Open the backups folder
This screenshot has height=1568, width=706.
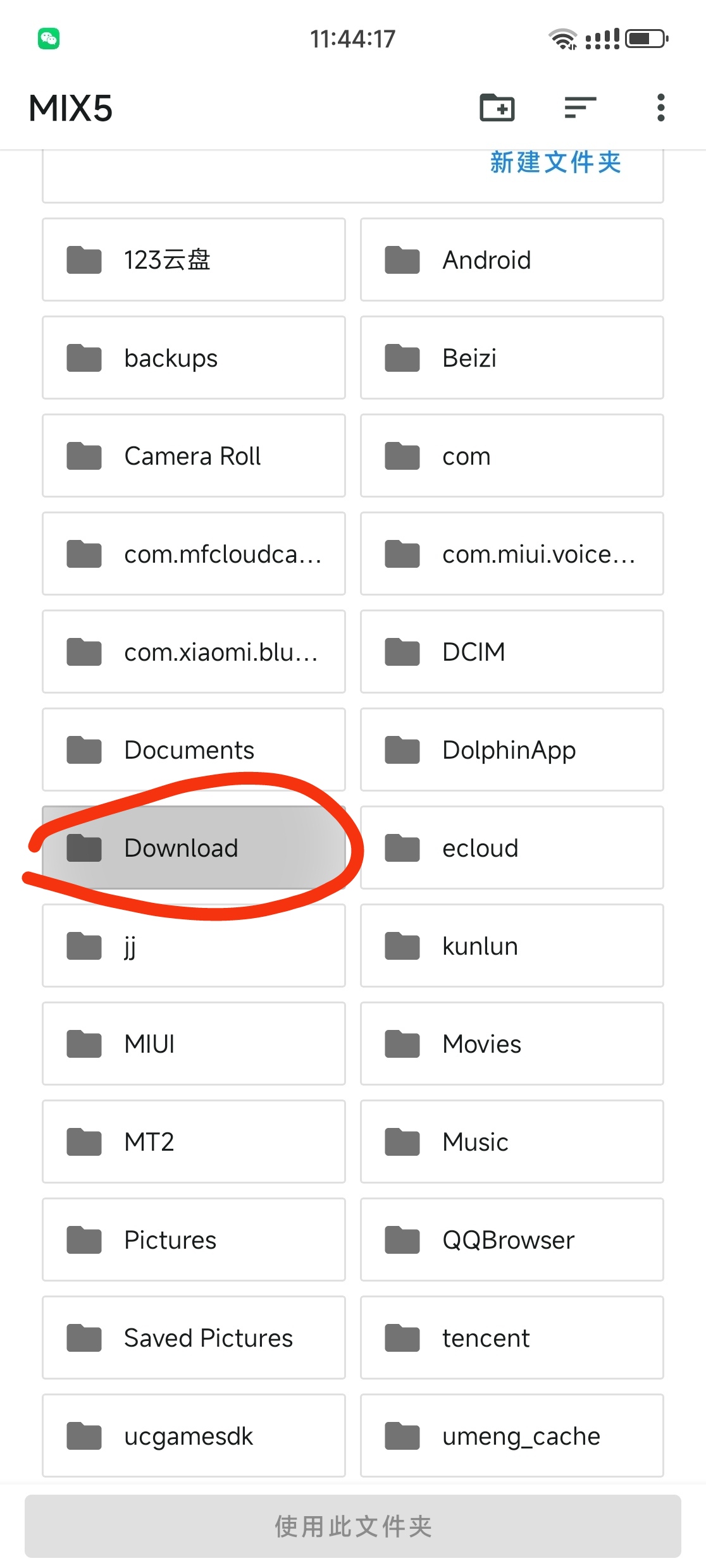tap(194, 358)
